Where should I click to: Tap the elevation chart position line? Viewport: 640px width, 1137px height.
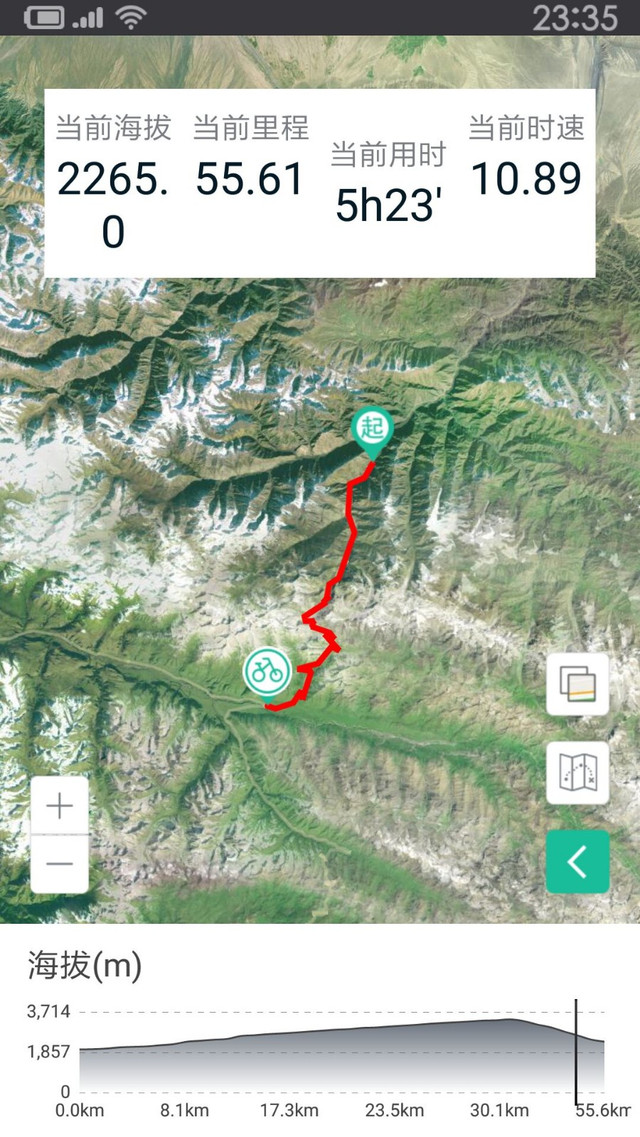coord(576,1052)
